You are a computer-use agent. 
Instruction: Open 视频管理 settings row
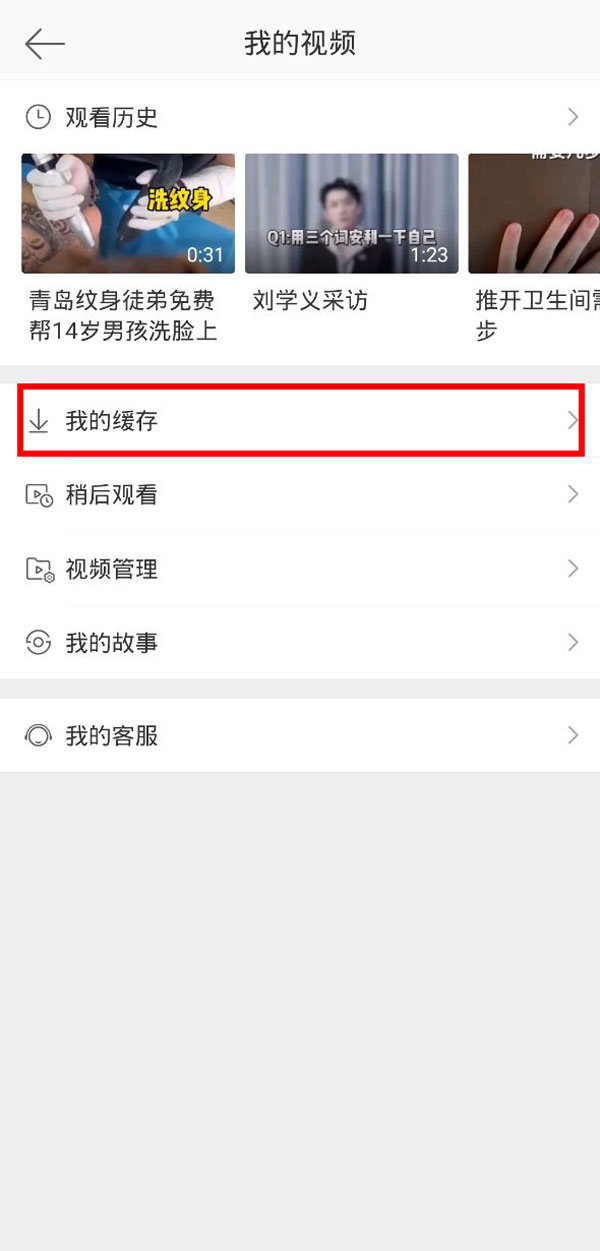(x=300, y=569)
